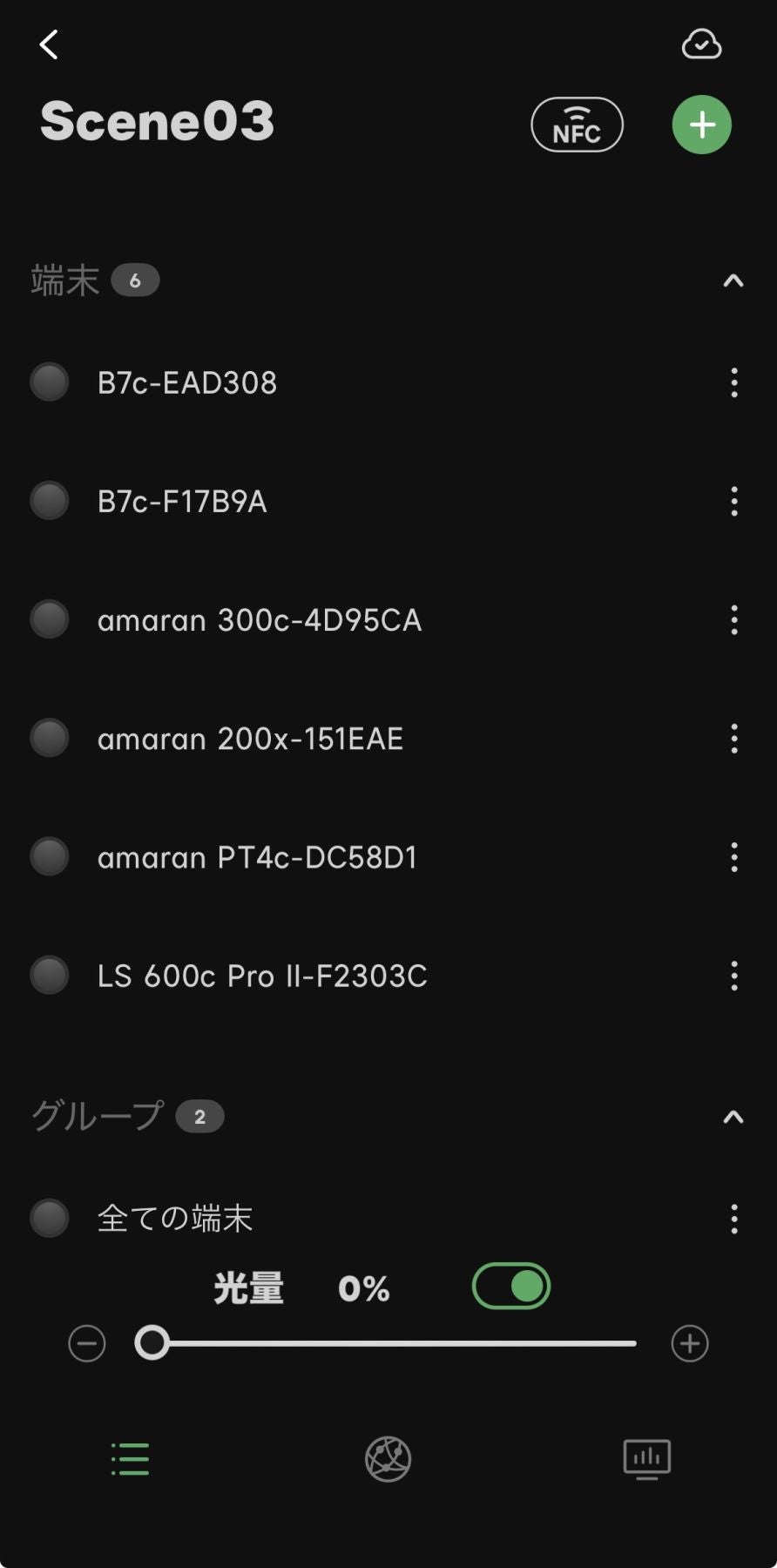Open more options for 全ての端末
The image size is (777, 1568).
pos(734,1219)
